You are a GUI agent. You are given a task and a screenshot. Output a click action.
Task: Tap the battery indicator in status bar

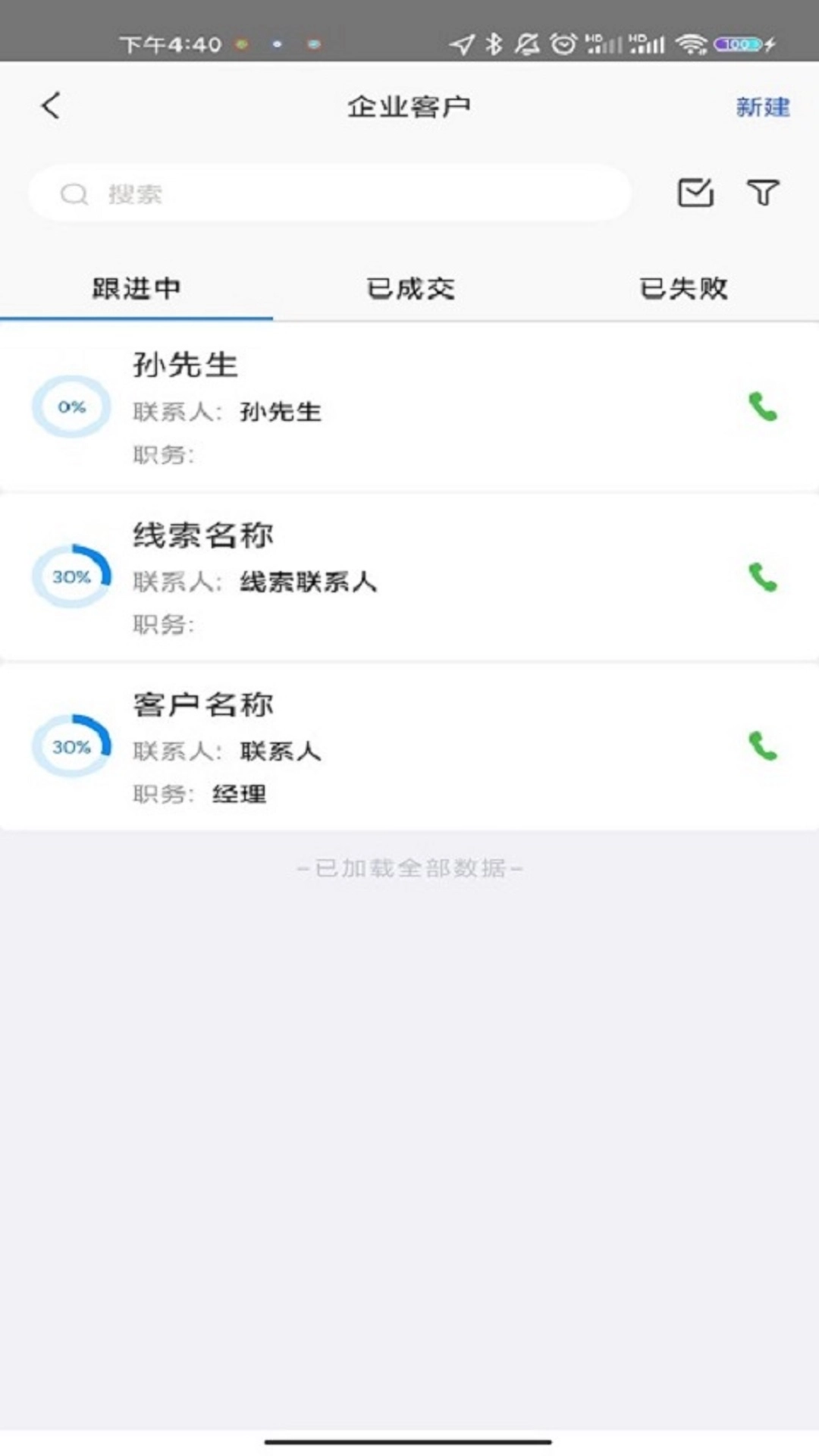737,44
